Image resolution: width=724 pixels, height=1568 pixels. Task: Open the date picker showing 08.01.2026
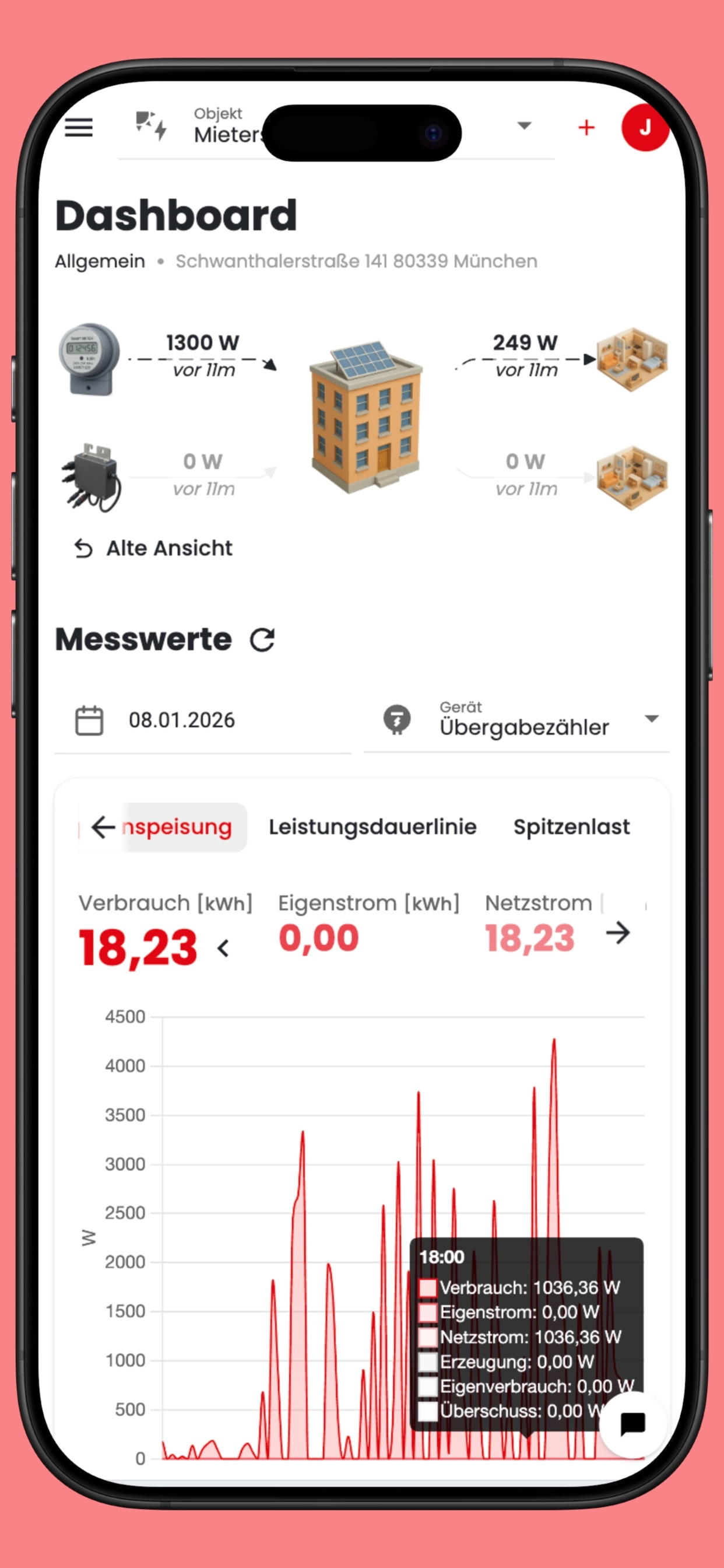tap(203, 720)
